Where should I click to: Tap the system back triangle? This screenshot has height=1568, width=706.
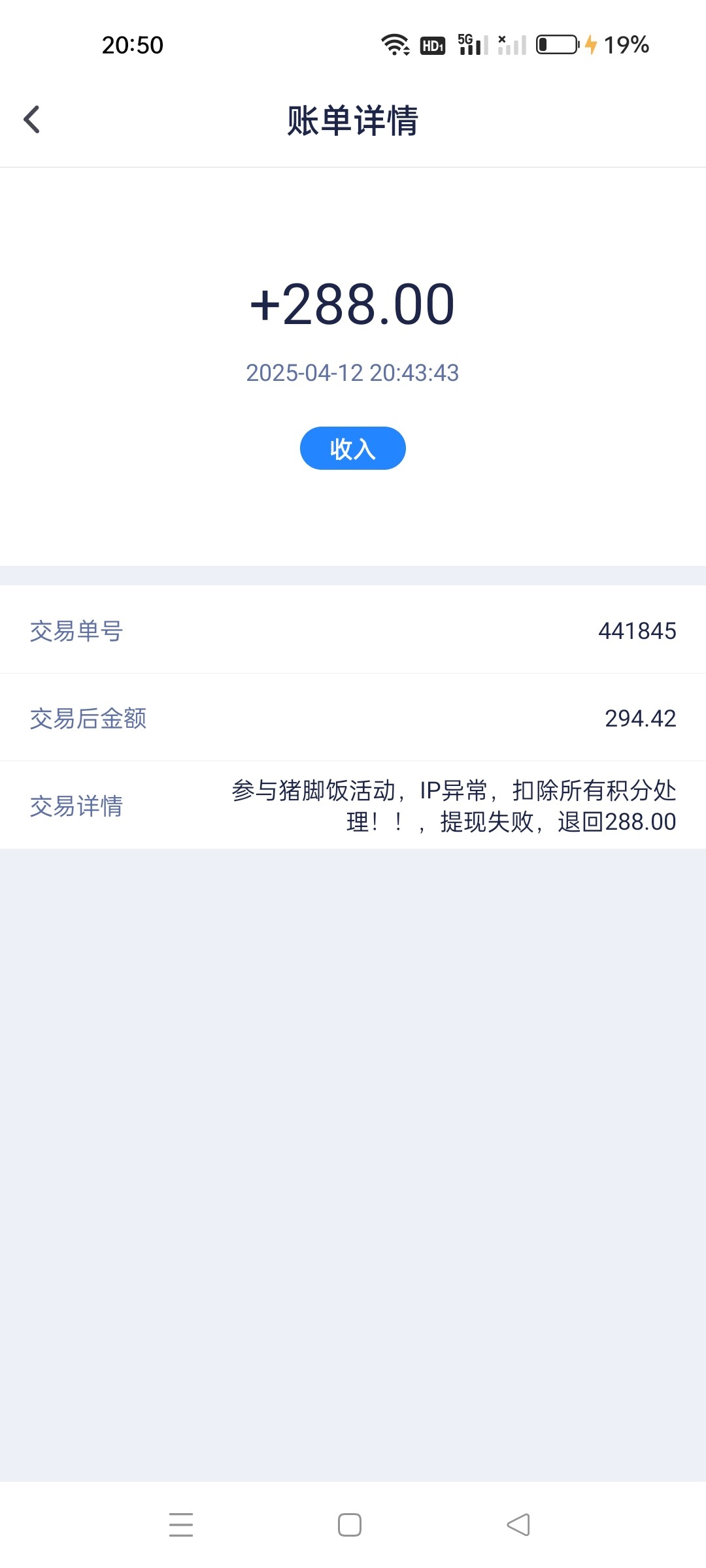click(518, 1524)
